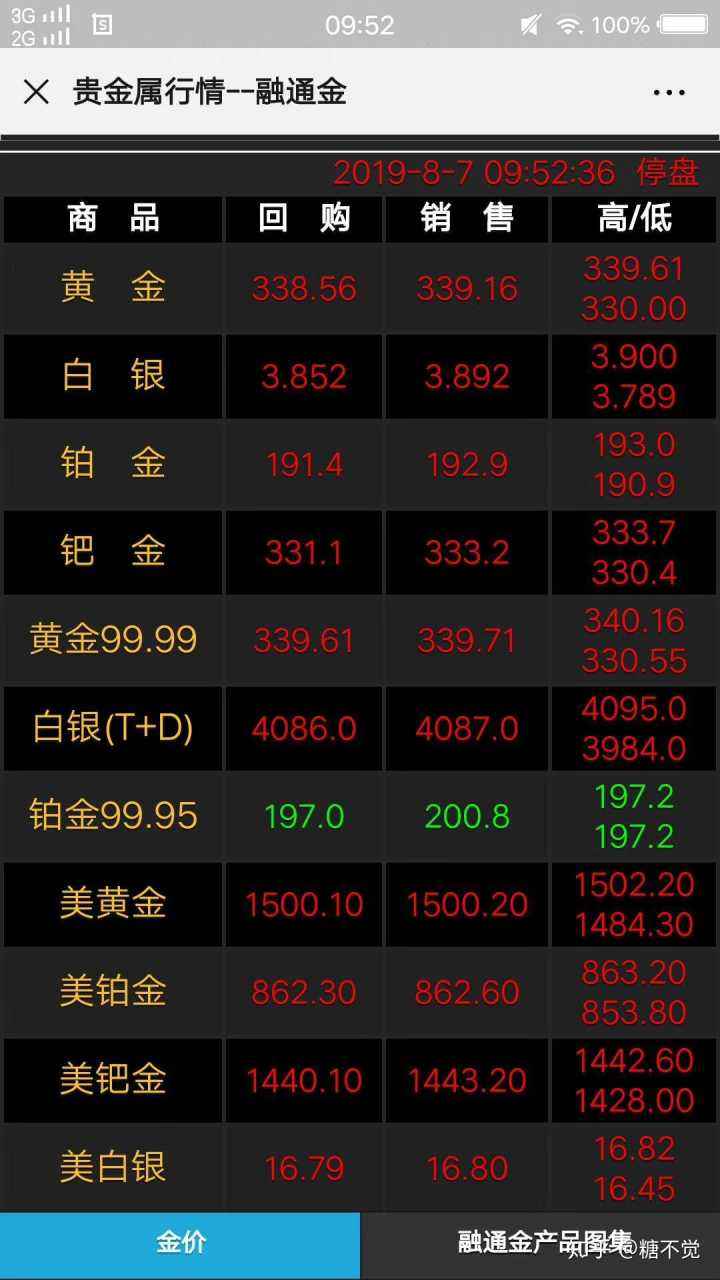The width and height of the screenshot is (720, 1280).
Task: Tap the X to exit the quotes page
Action: pyautogui.click(x=36, y=92)
